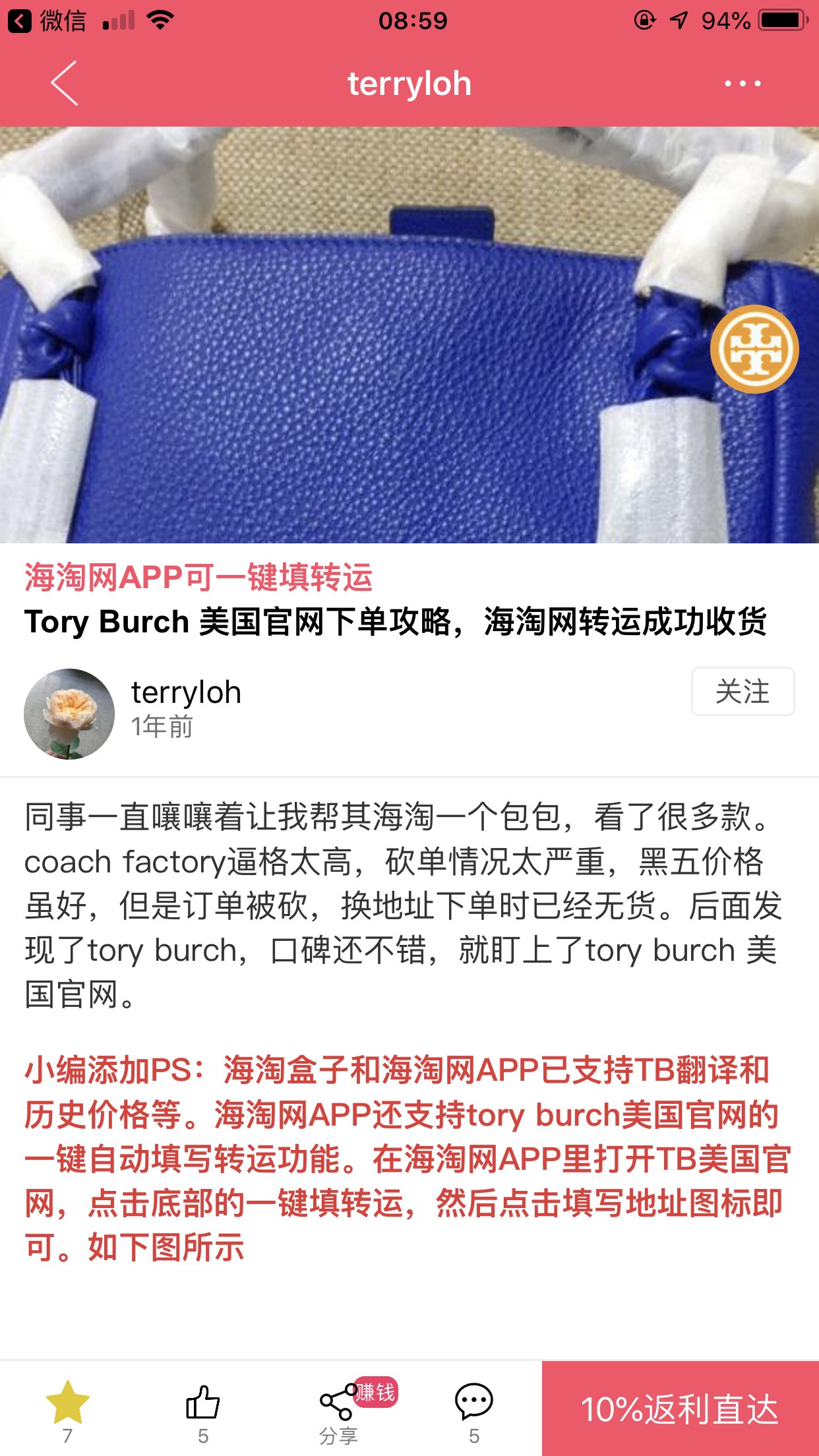Screen dimensions: 819x1456
Task: Follow terryloh with the 关注 button
Action: pos(742,692)
